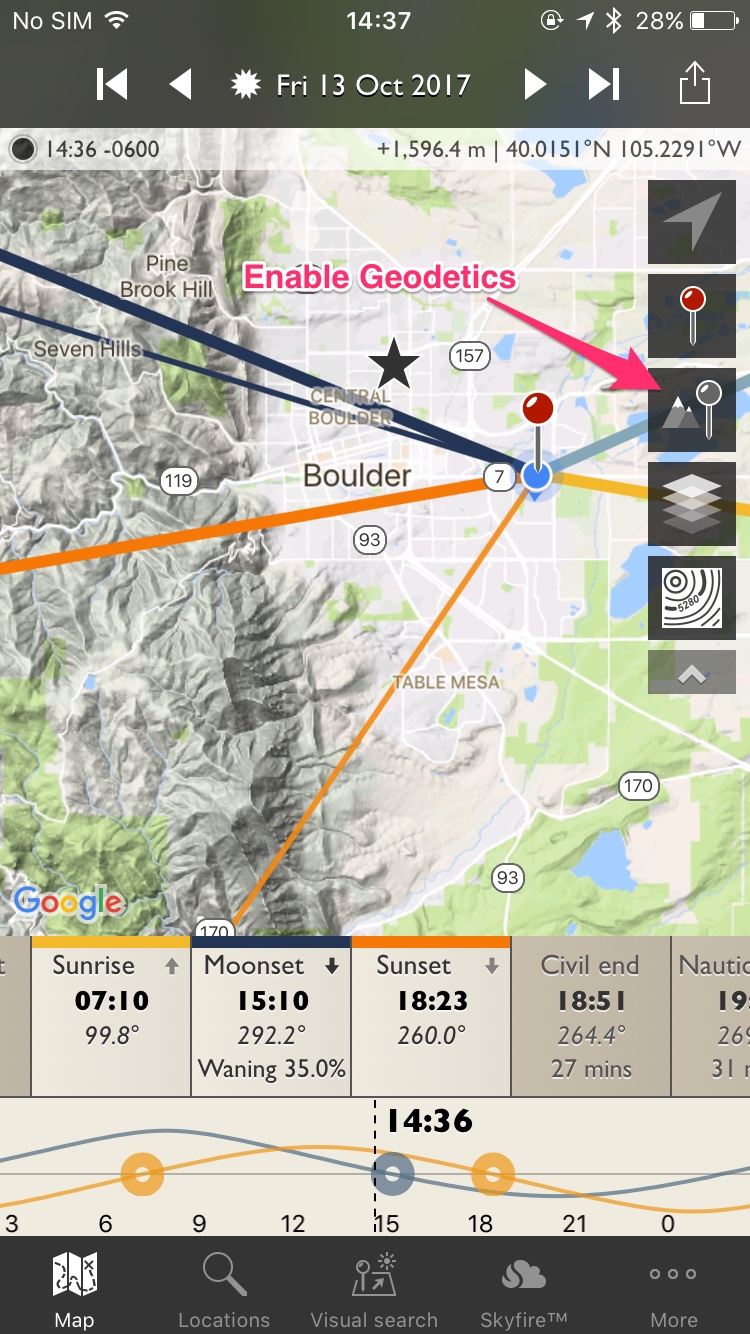
Task: Tap the compass orientation arrow icon
Action: point(692,222)
